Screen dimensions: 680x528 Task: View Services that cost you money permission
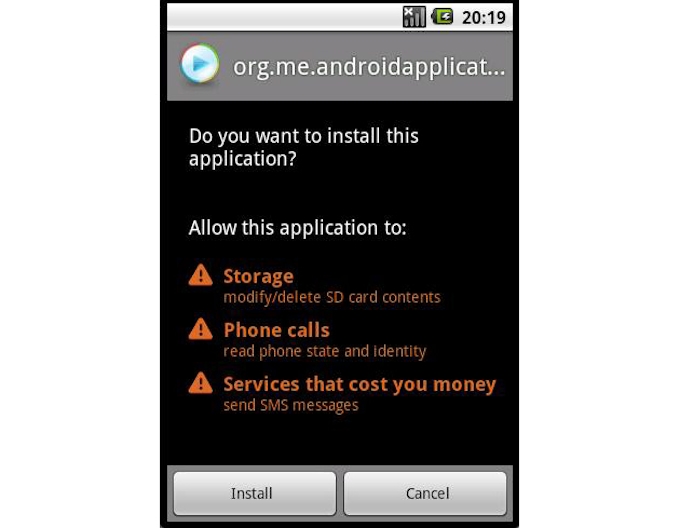359,384
